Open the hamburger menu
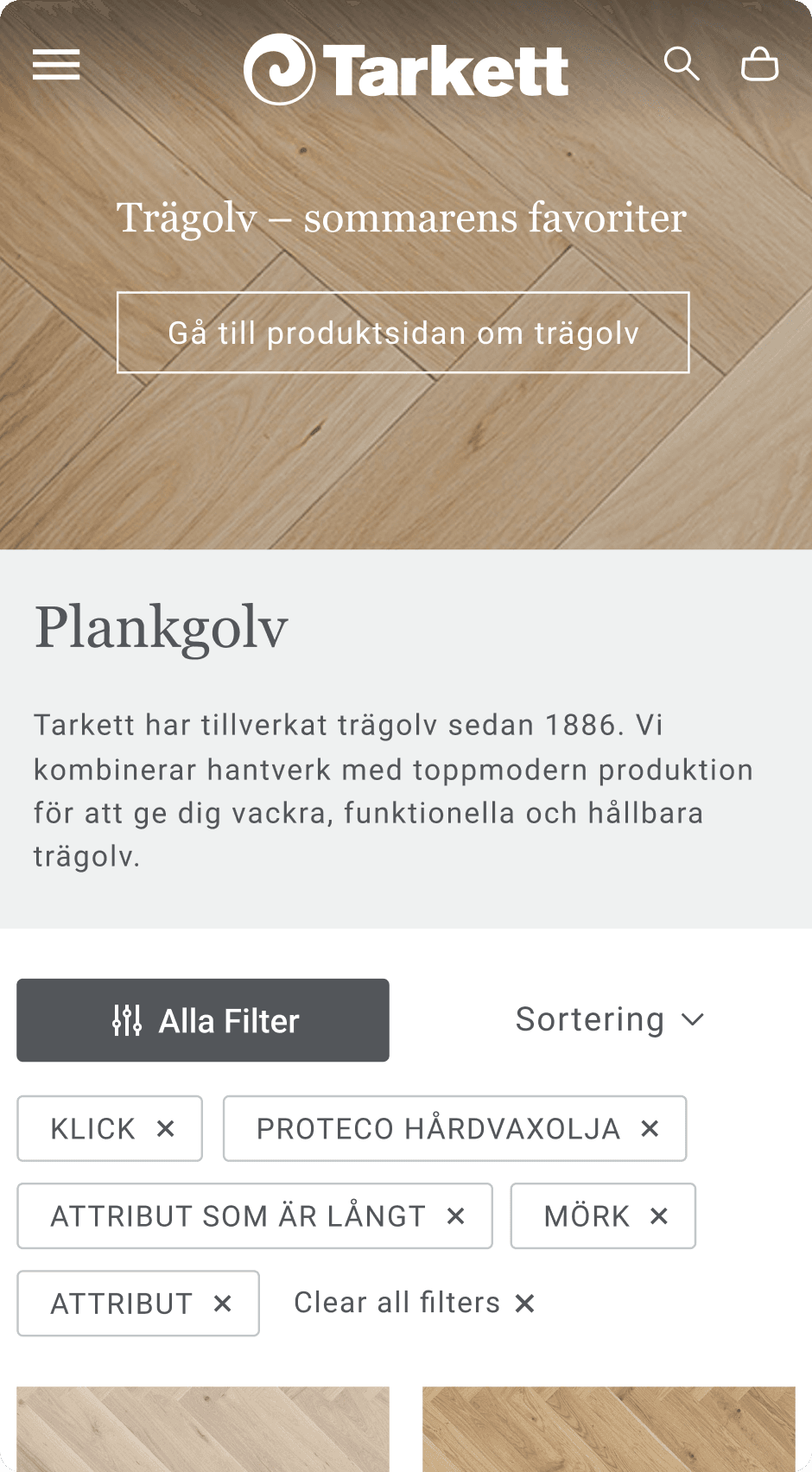 click(x=56, y=65)
